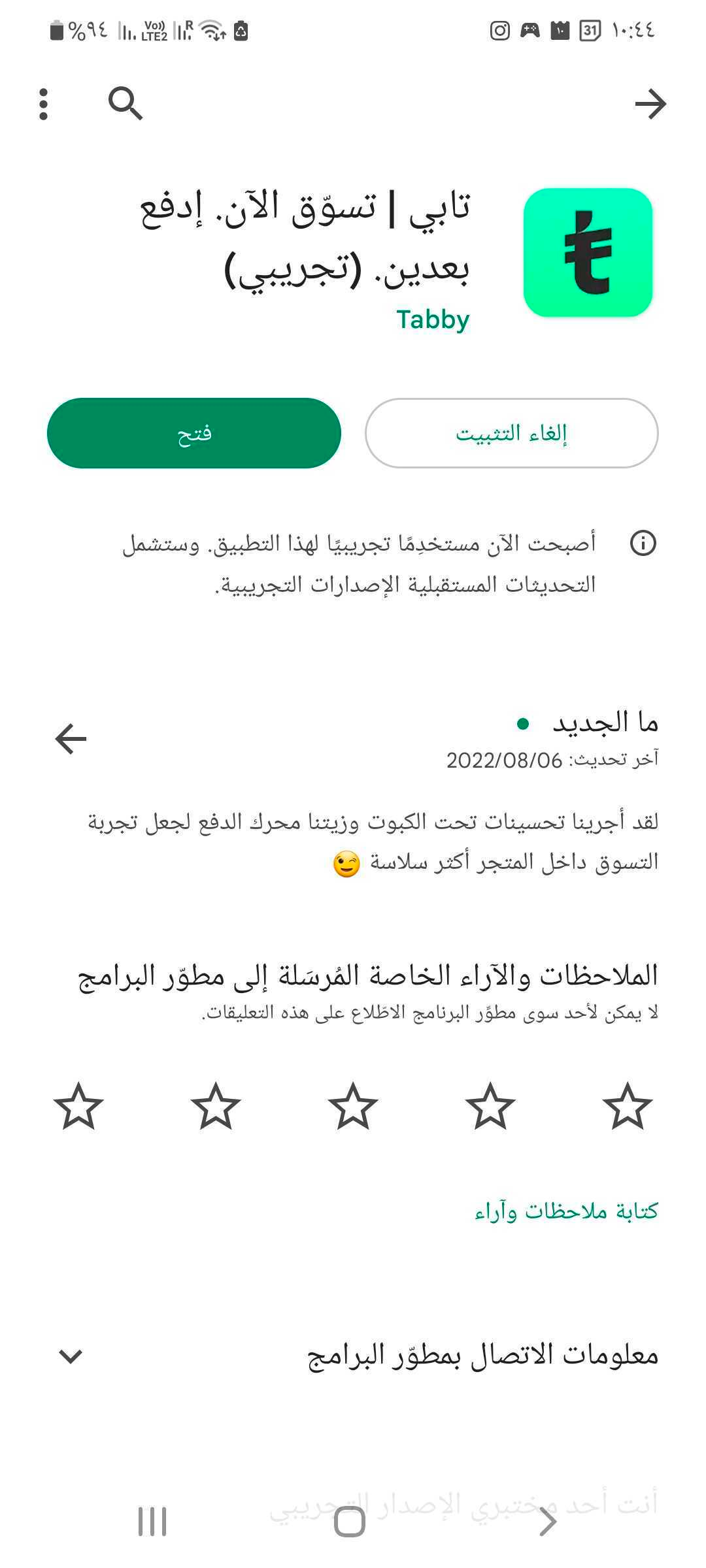Viewport: 706px width, 1568px height.
Task: Rate the app with three stars
Action: point(353,1106)
